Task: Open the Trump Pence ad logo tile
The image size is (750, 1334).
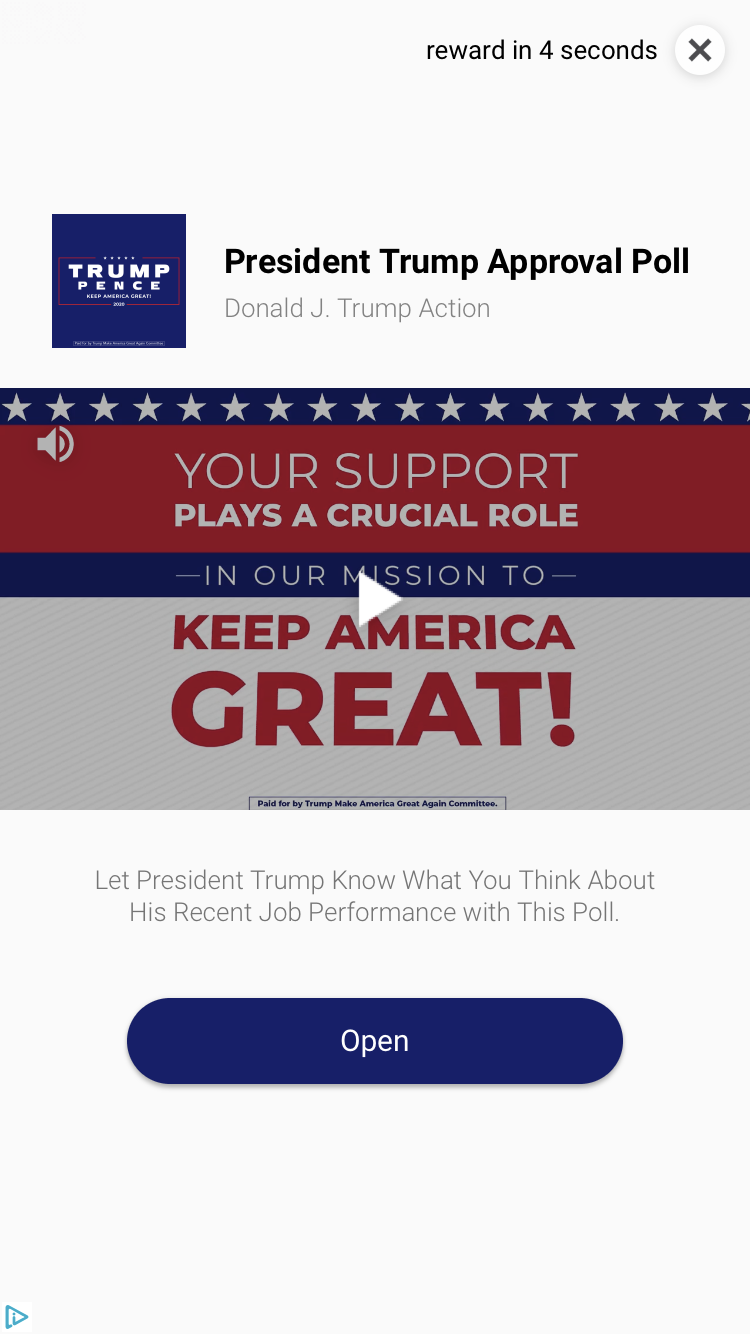Action: point(119,281)
